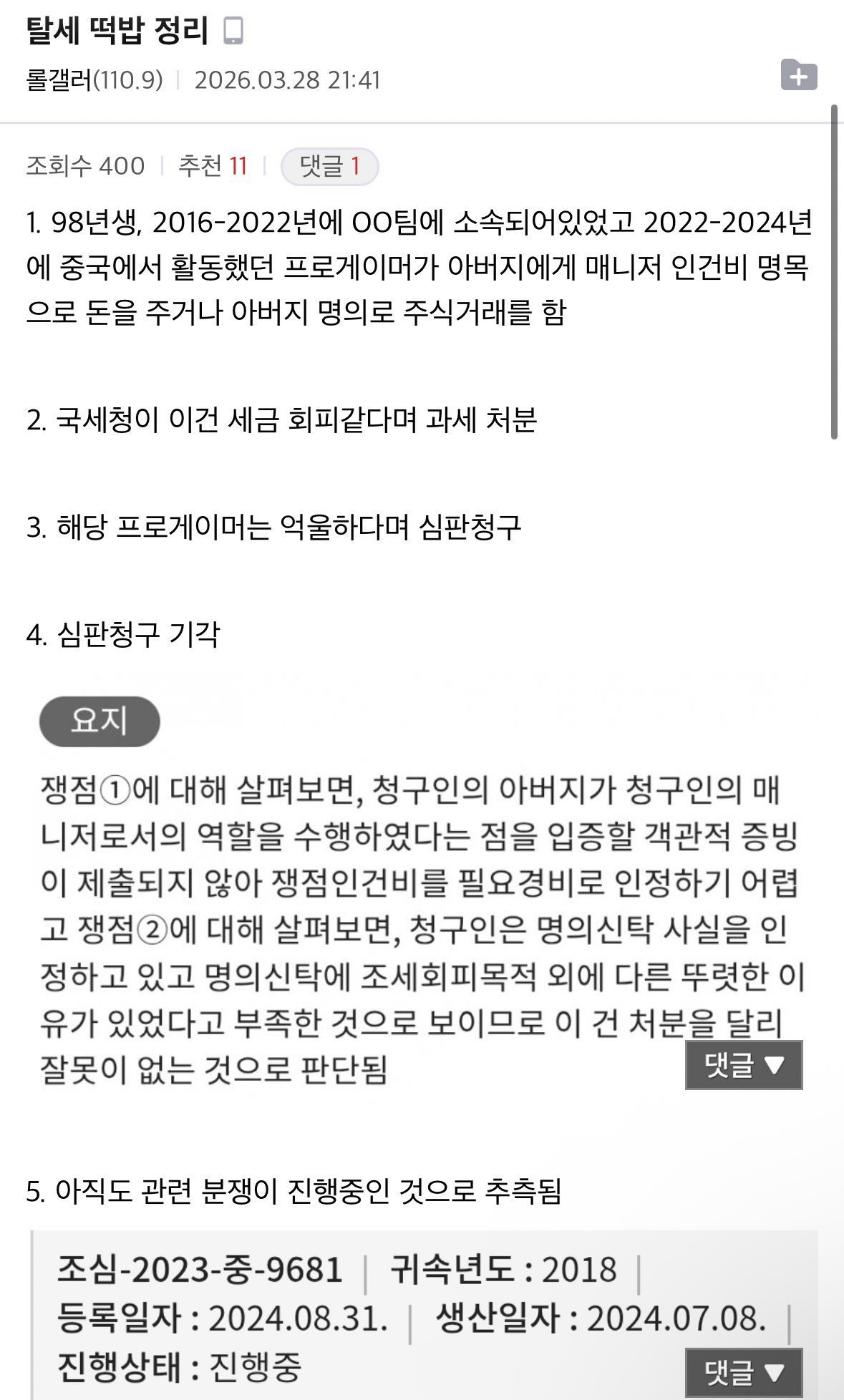
Task: Add post to folder via plus icon
Action: click(x=799, y=74)
